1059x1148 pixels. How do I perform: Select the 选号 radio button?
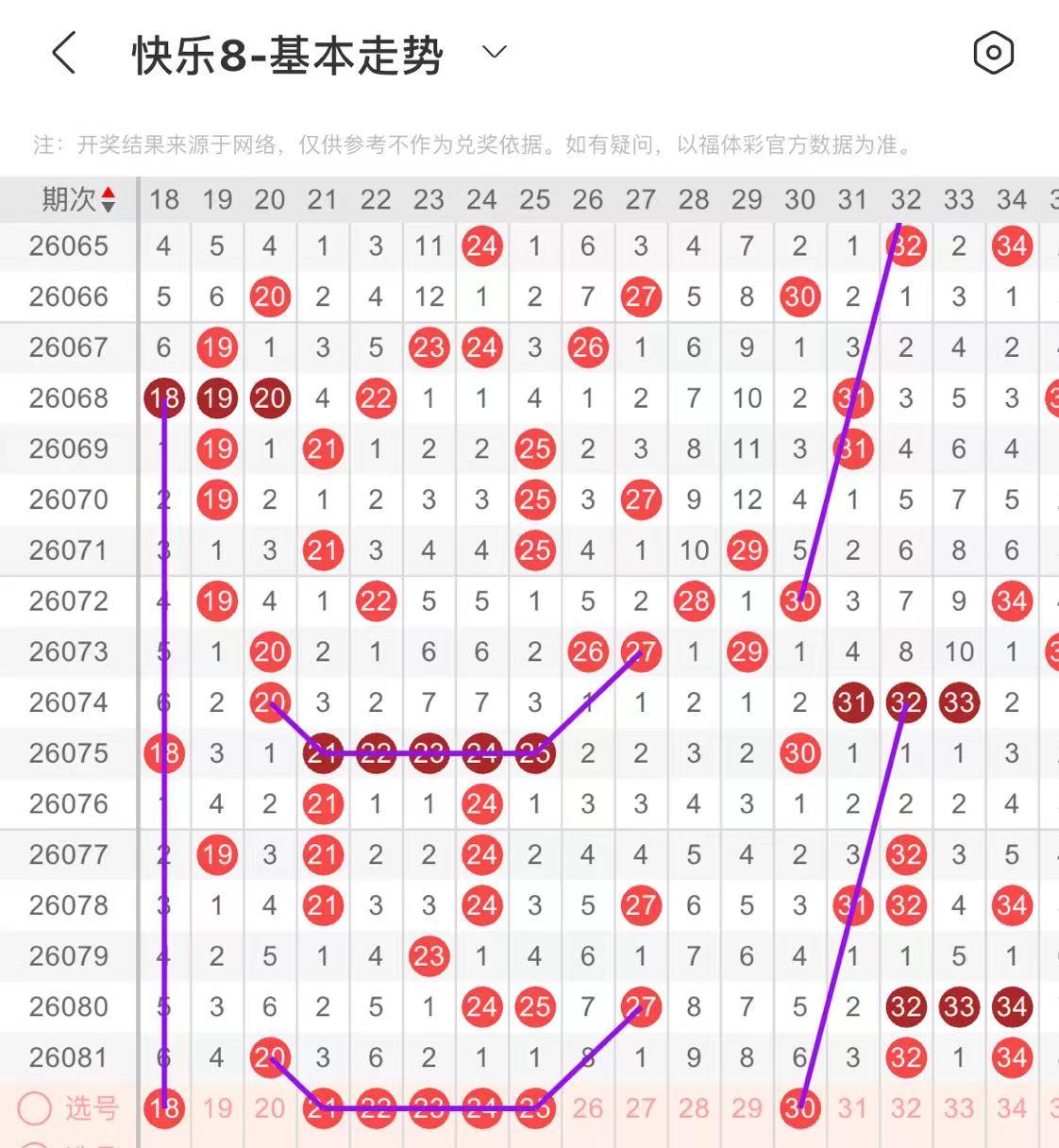click(35, 1108)
